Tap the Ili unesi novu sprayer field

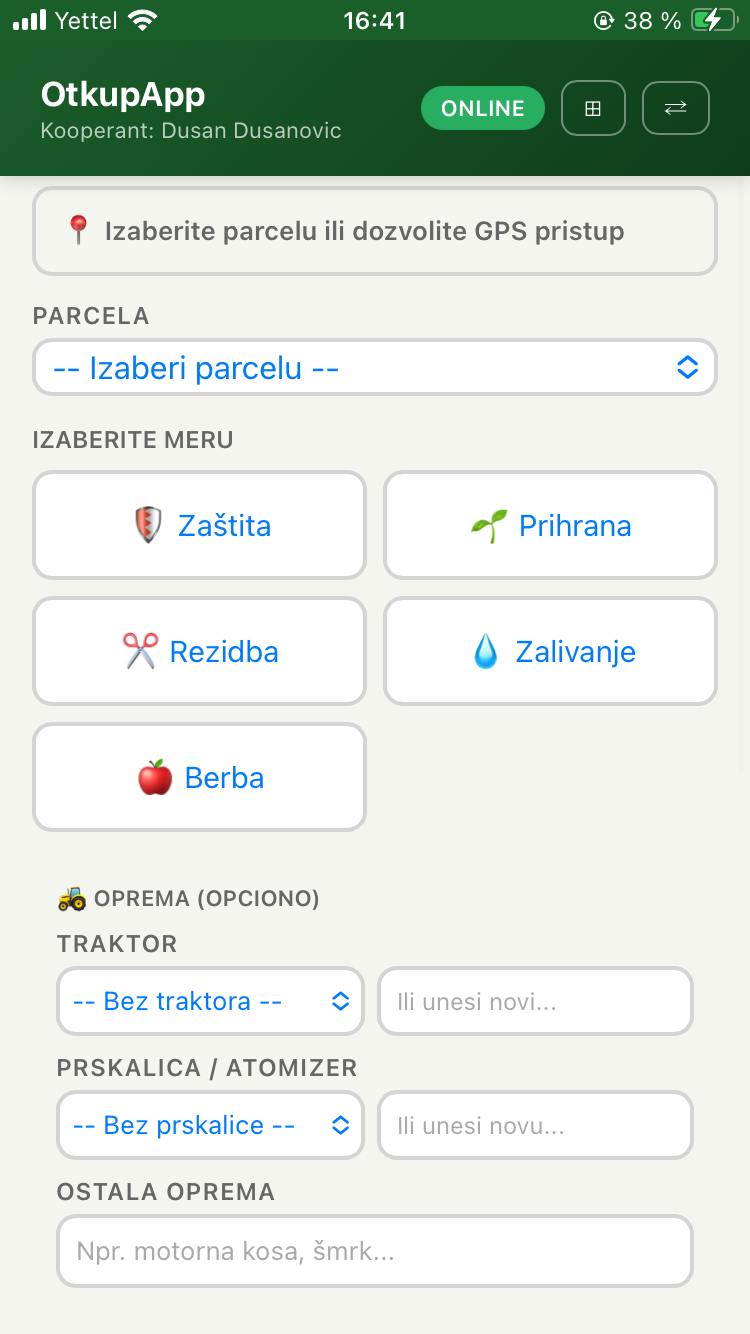tap(535, 1125)
